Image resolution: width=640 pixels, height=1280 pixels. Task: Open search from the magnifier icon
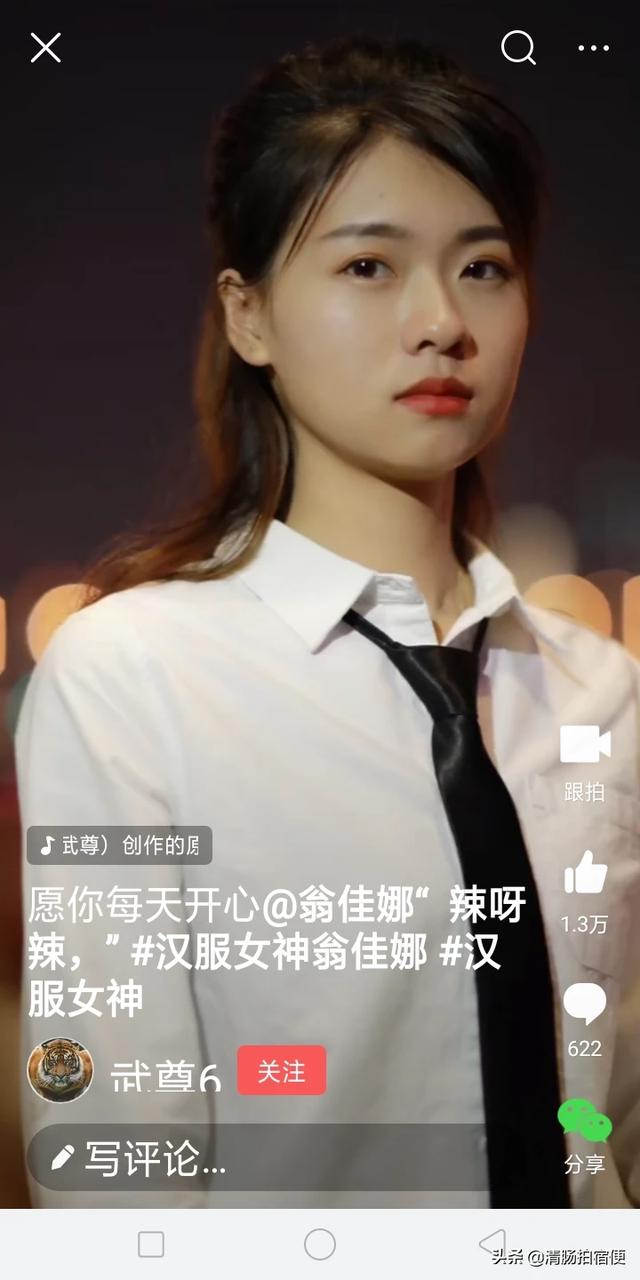pyautogui.click(x=518, y=47)
